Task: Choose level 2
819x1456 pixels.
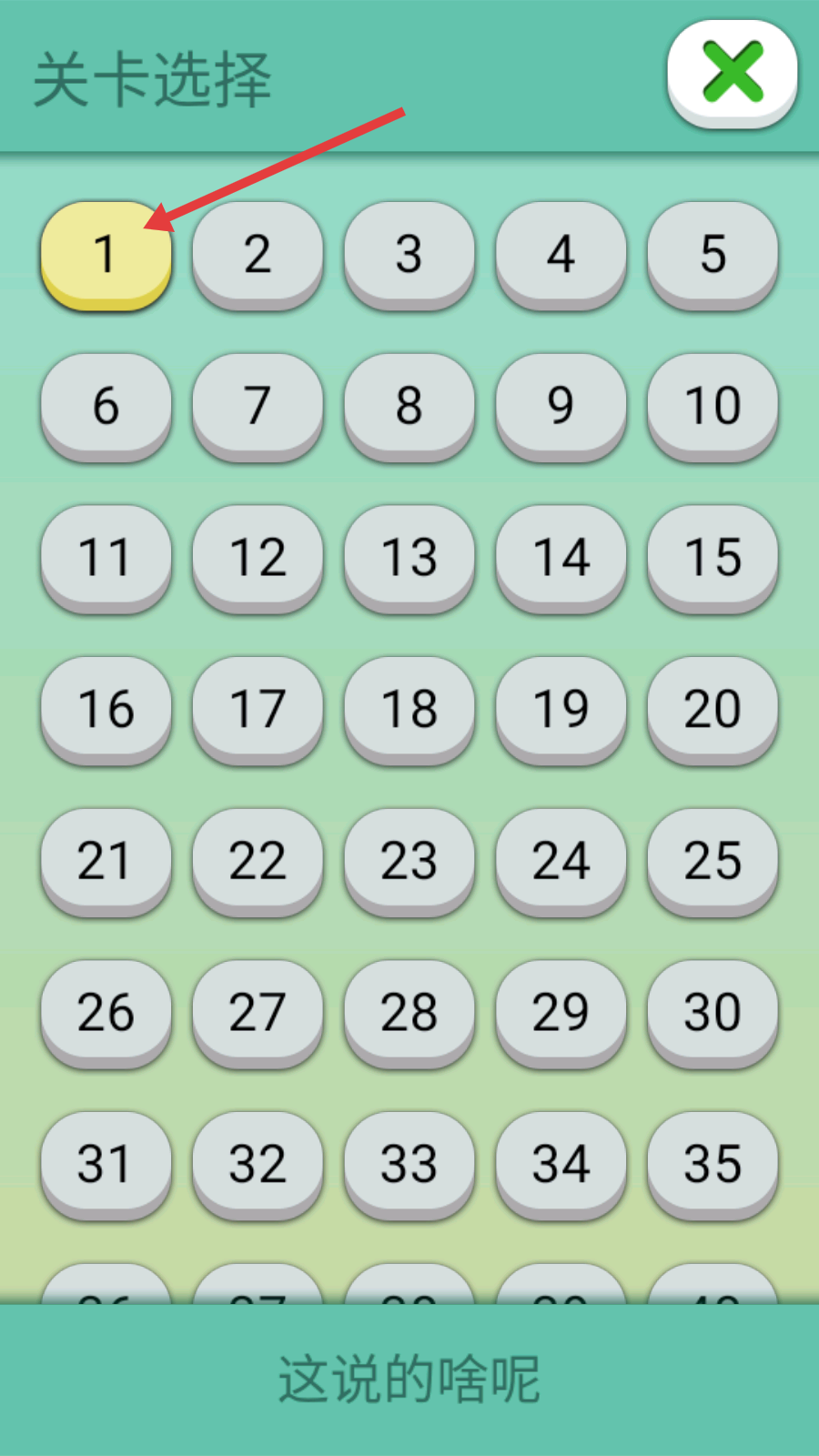Action: 258,253
